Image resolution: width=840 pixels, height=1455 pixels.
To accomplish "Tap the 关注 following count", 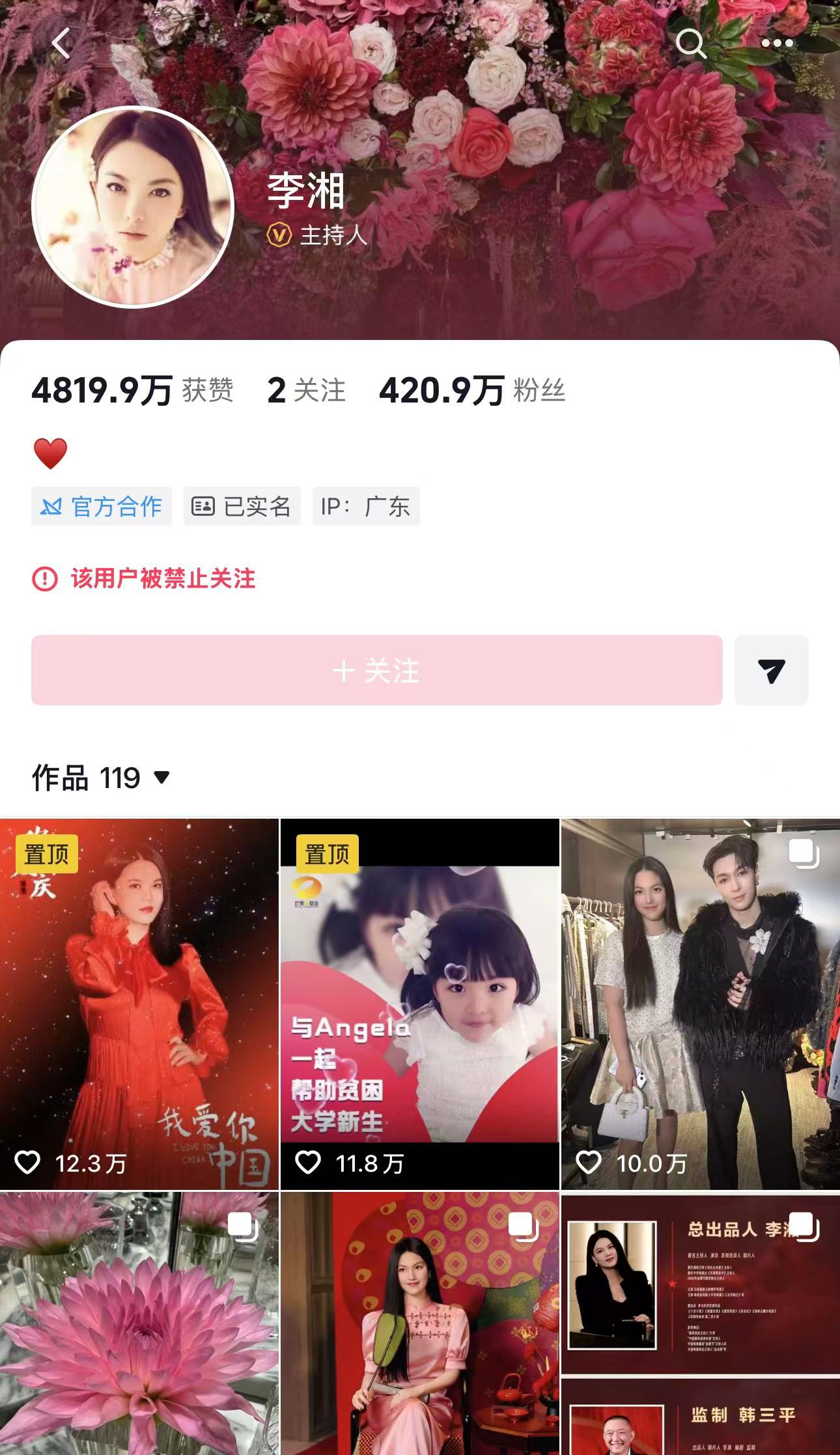I will tap(306, 391).
